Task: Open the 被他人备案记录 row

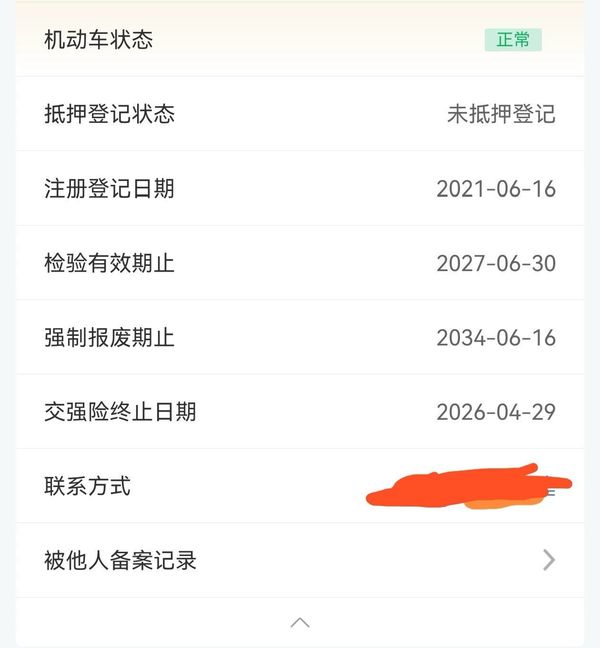Action: 300,560
